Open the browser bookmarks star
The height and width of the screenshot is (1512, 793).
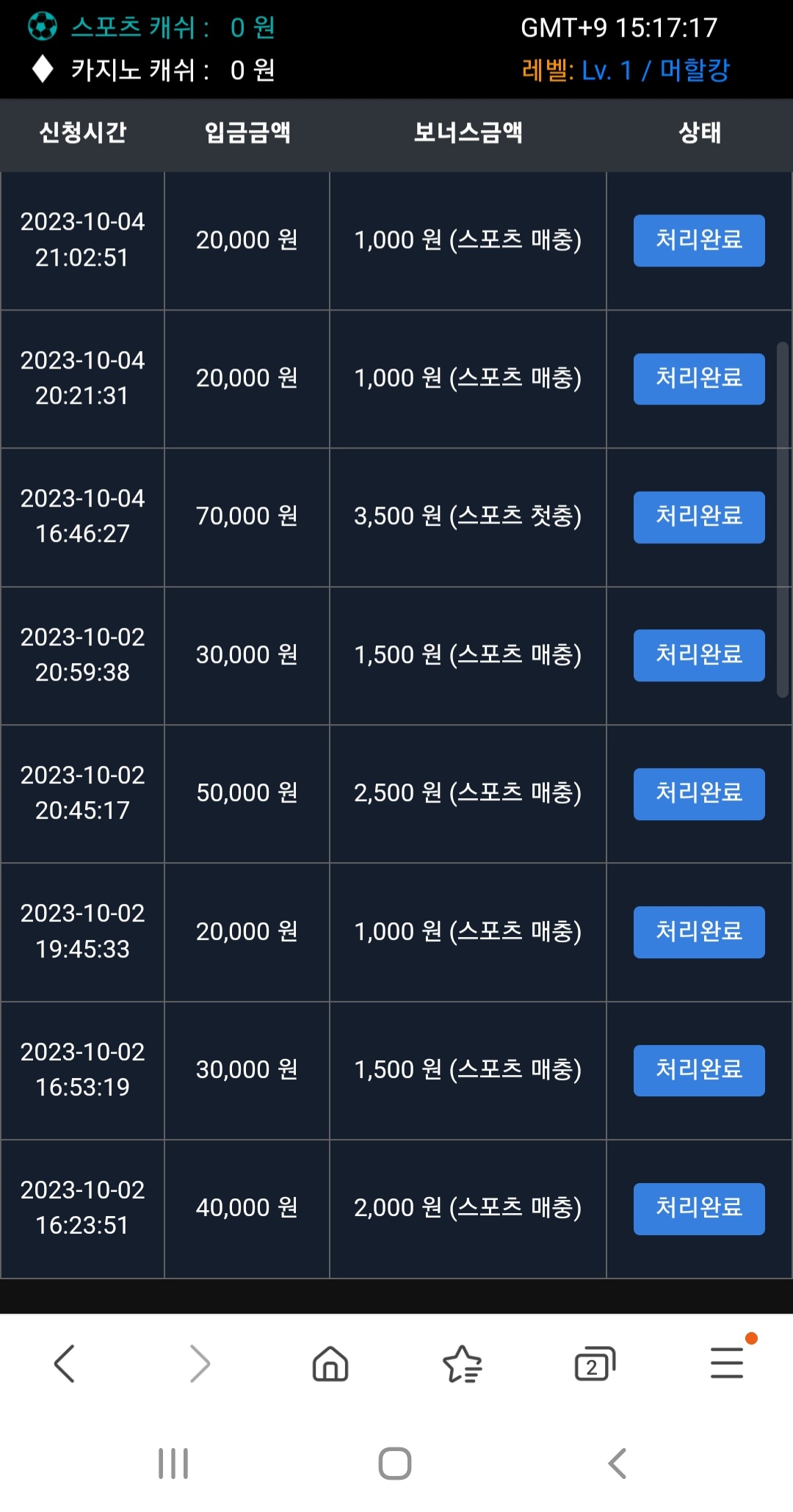tap(463, 1364)
